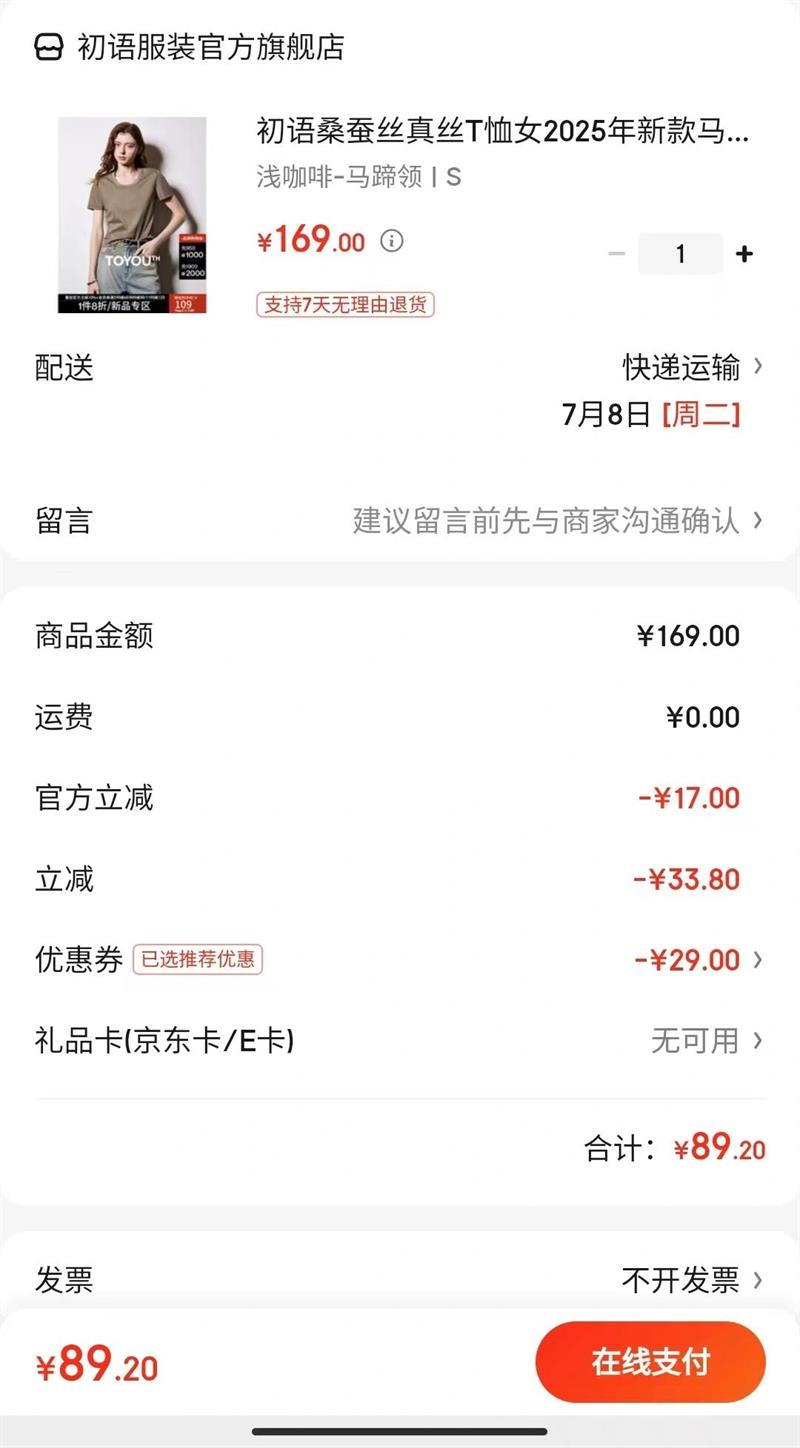The height and width of the screenshot is (1448, 800).
Task: Tap the price info icon beside ¥169.00
Action: [392, 241]
